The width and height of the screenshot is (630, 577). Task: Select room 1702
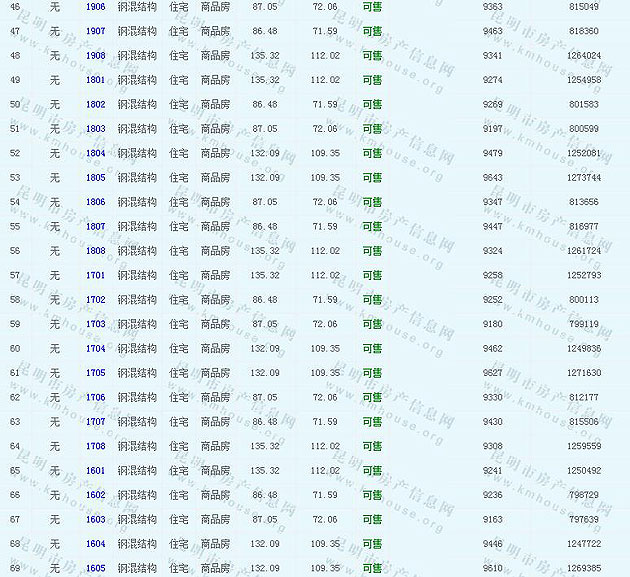[x=96, y=300]
